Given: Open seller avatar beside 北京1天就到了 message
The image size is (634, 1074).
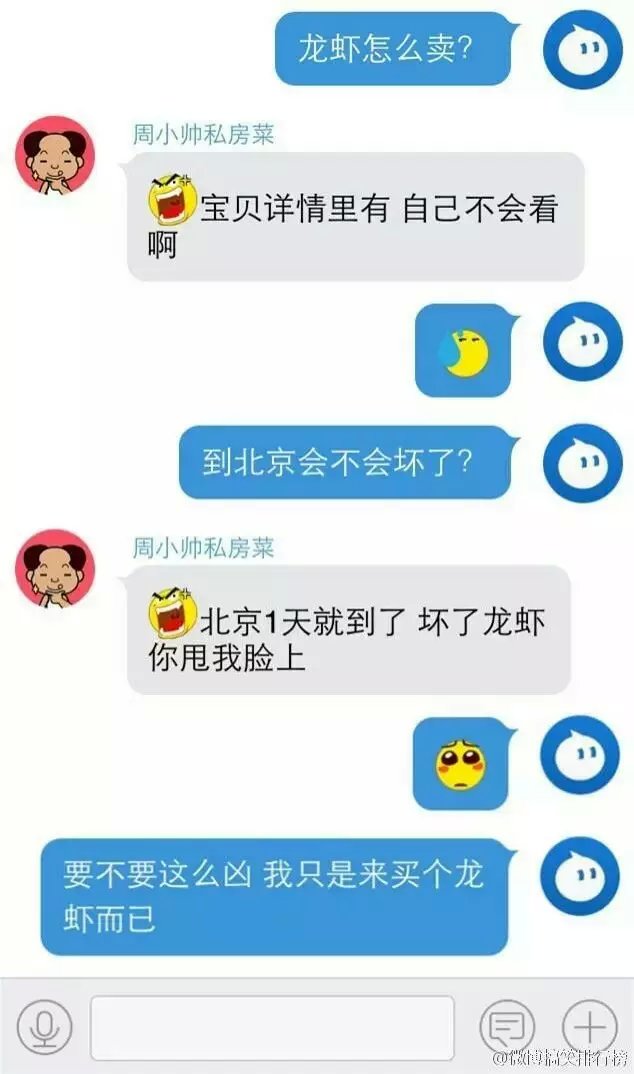Looking at the screenshot, I should click(54, 570).
